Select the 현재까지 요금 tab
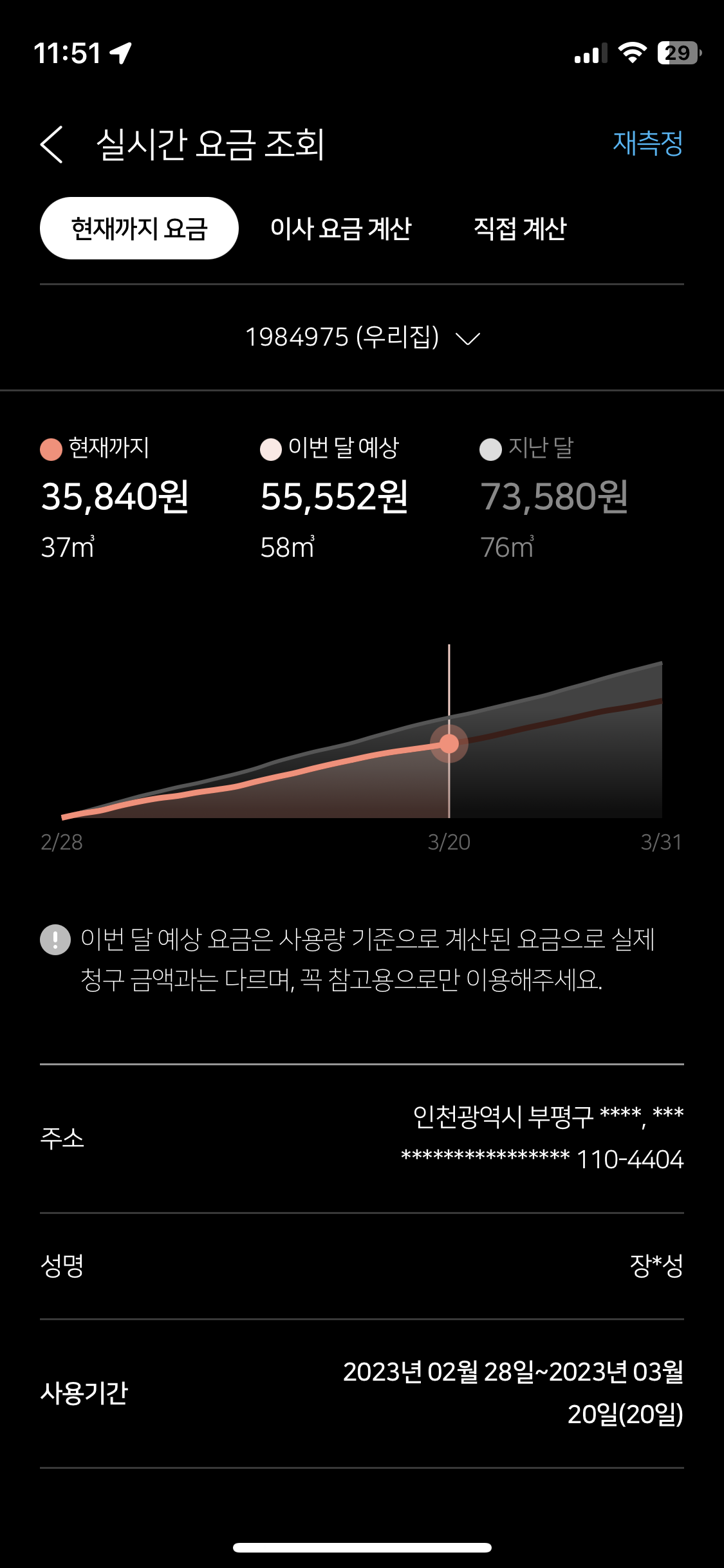 coord(139,229)
